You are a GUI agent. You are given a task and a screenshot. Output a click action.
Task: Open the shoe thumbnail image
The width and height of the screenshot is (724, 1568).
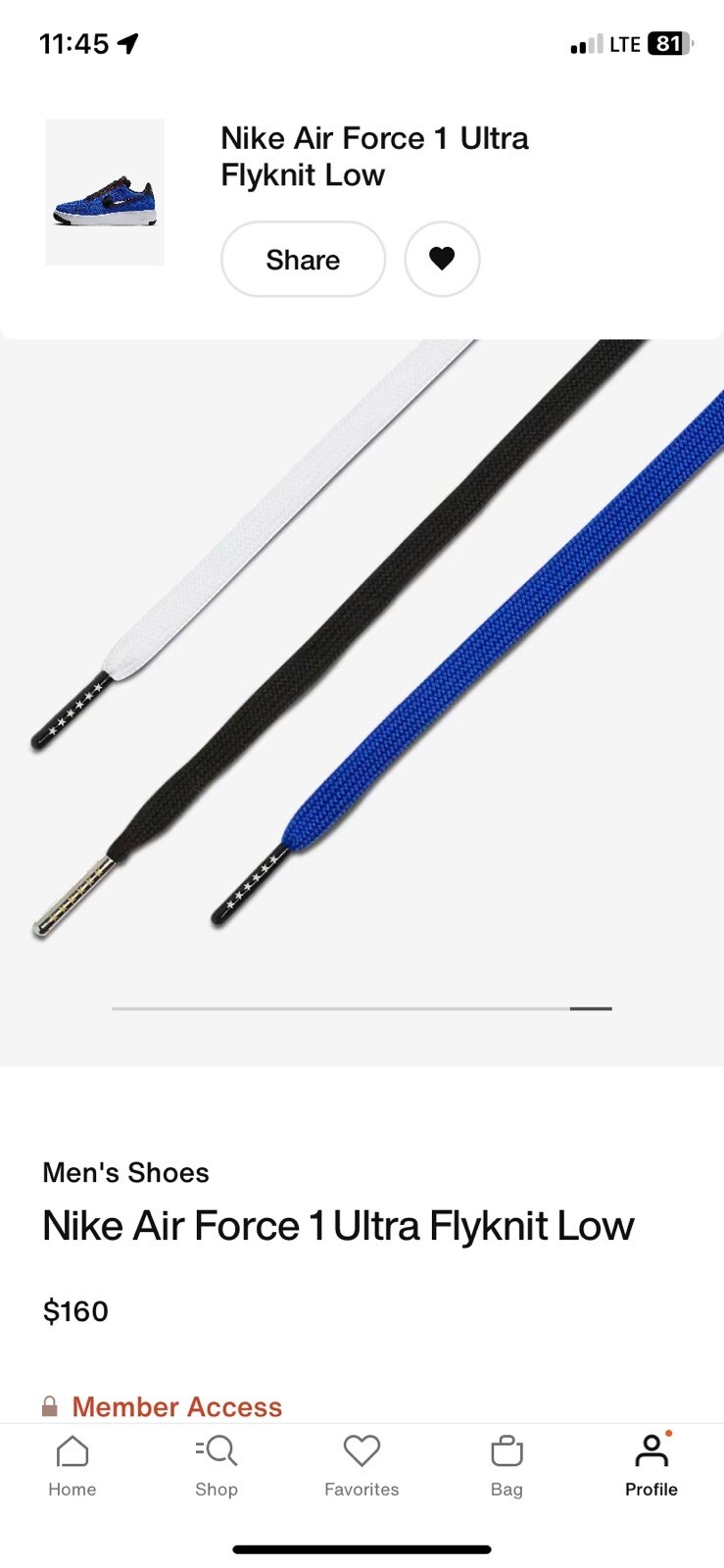(x=105, y=193)
